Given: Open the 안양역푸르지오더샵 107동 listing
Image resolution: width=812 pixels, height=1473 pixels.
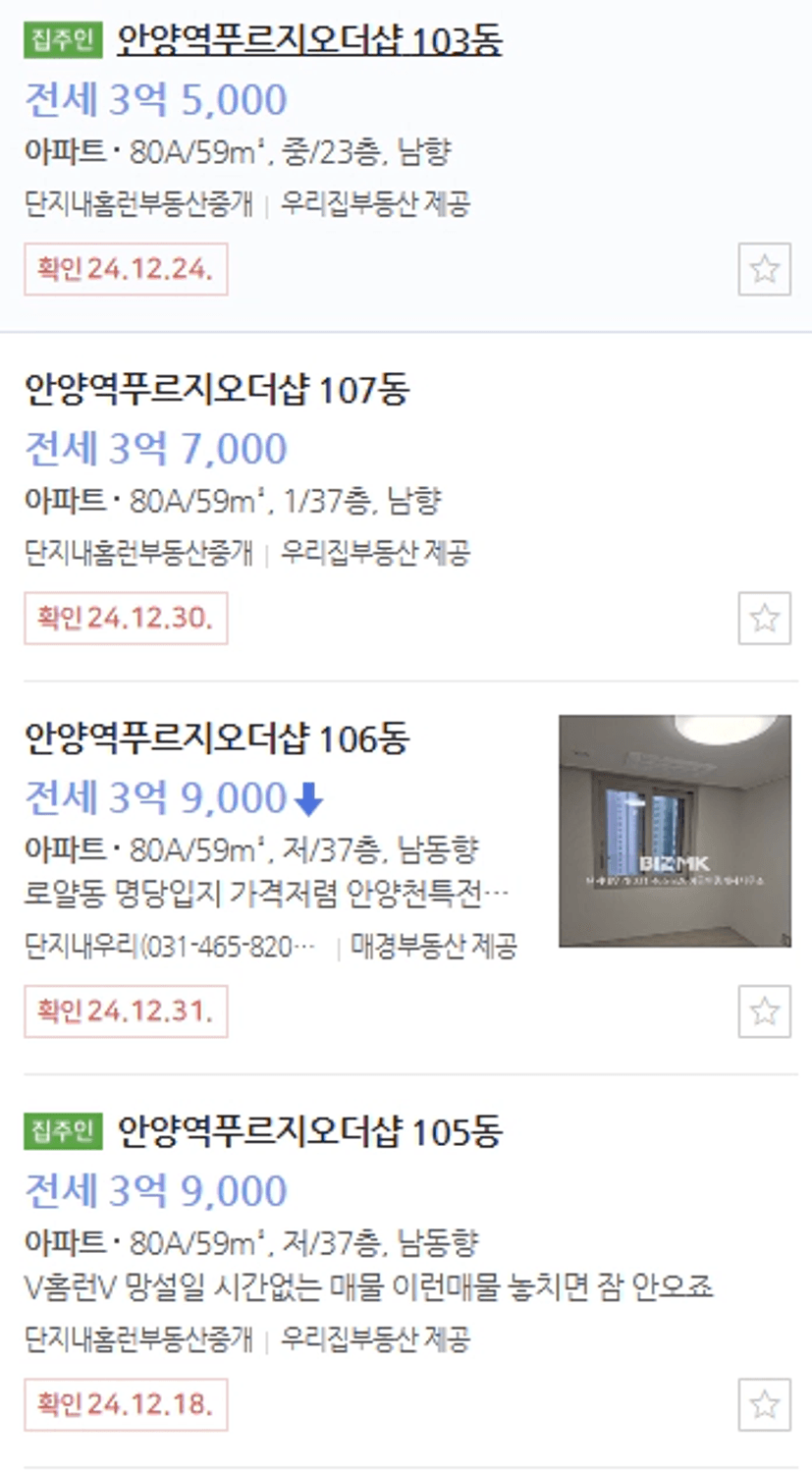Looking at the screenshot, I should click(217, 390).
